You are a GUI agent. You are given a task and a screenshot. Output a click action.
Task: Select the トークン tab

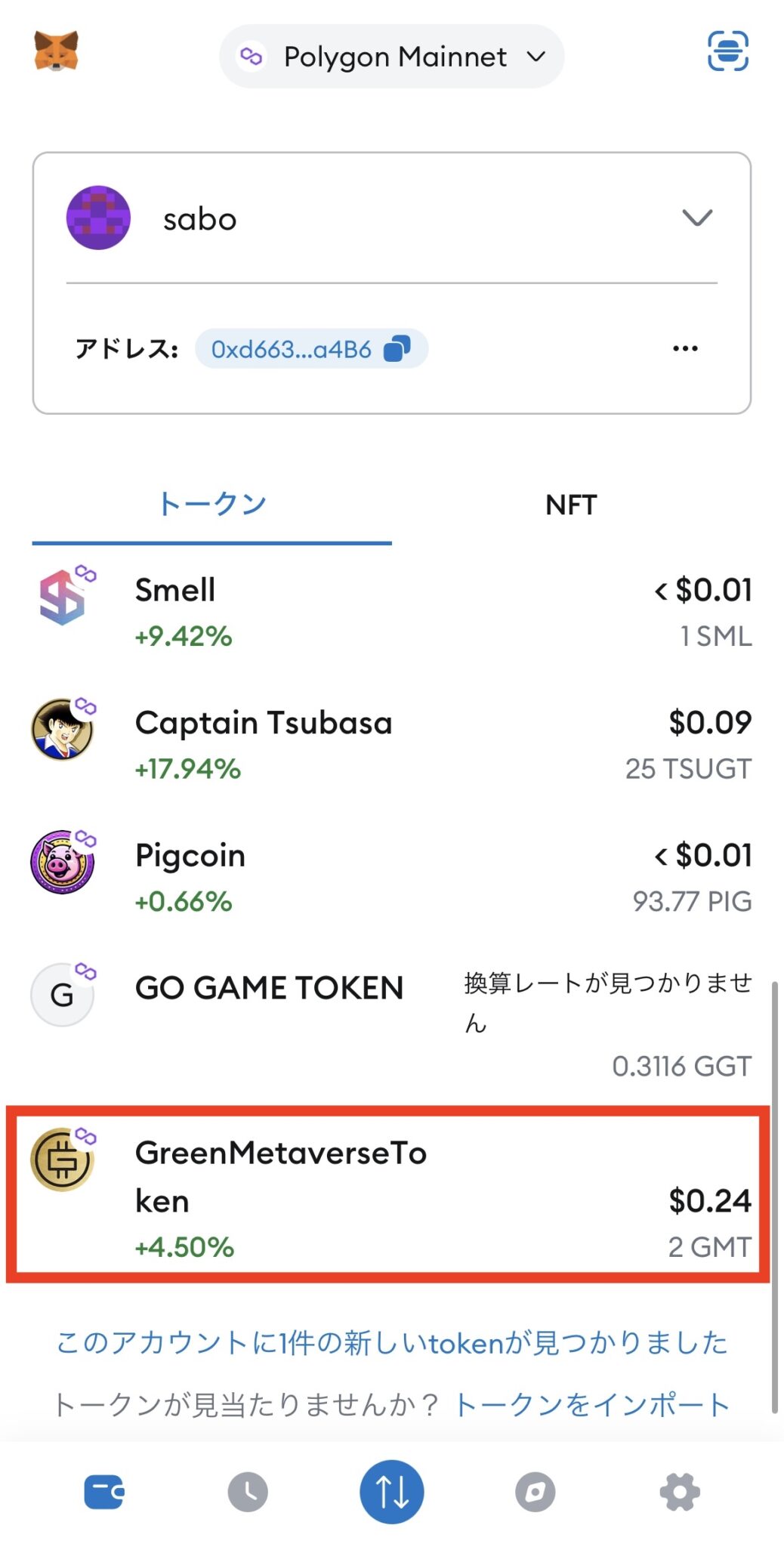[x=212, y=505]
